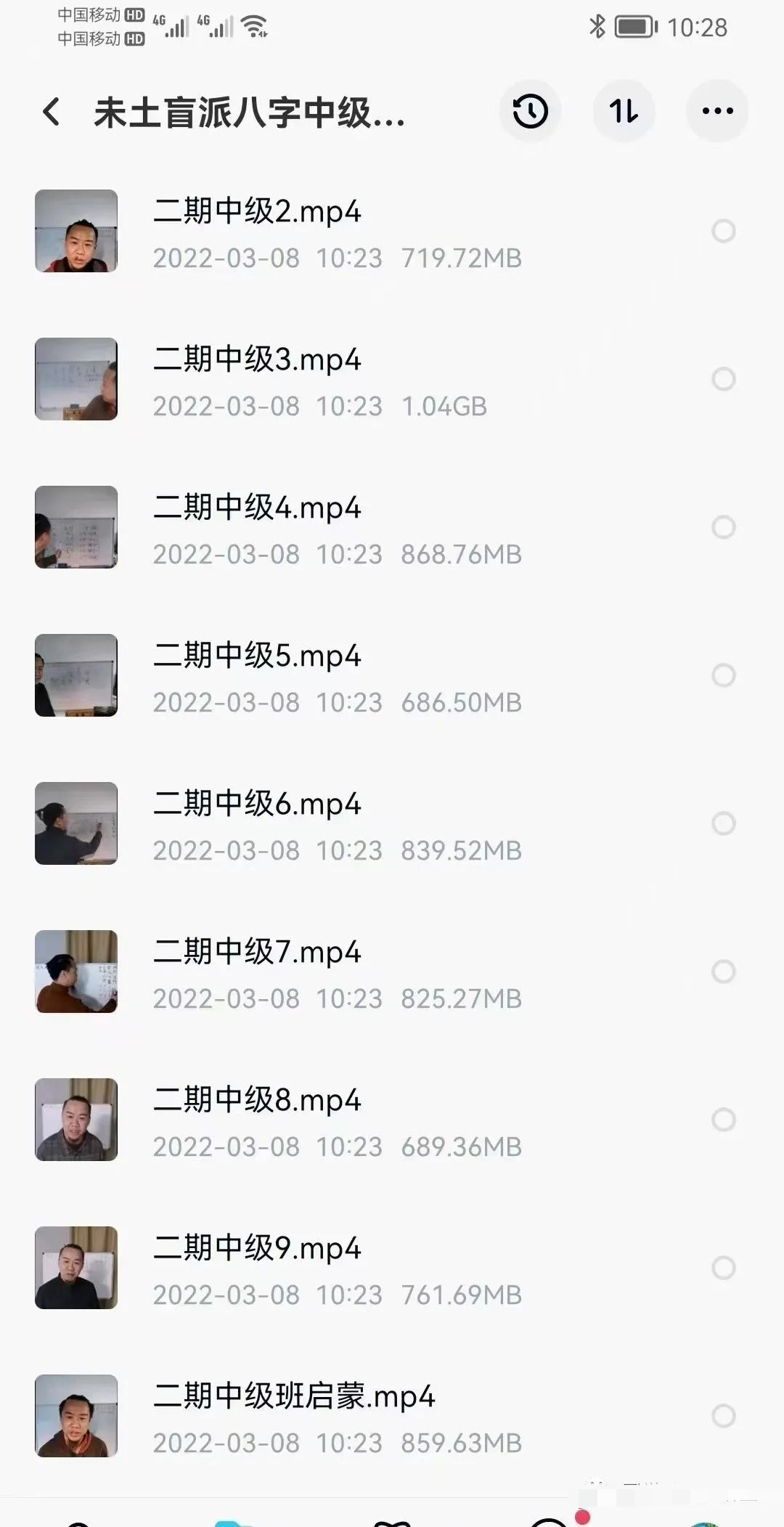Select the circle beside 二期中级2.mp4
The height and width of the screenshot is (1527, 784).
[x=723, y=231]
